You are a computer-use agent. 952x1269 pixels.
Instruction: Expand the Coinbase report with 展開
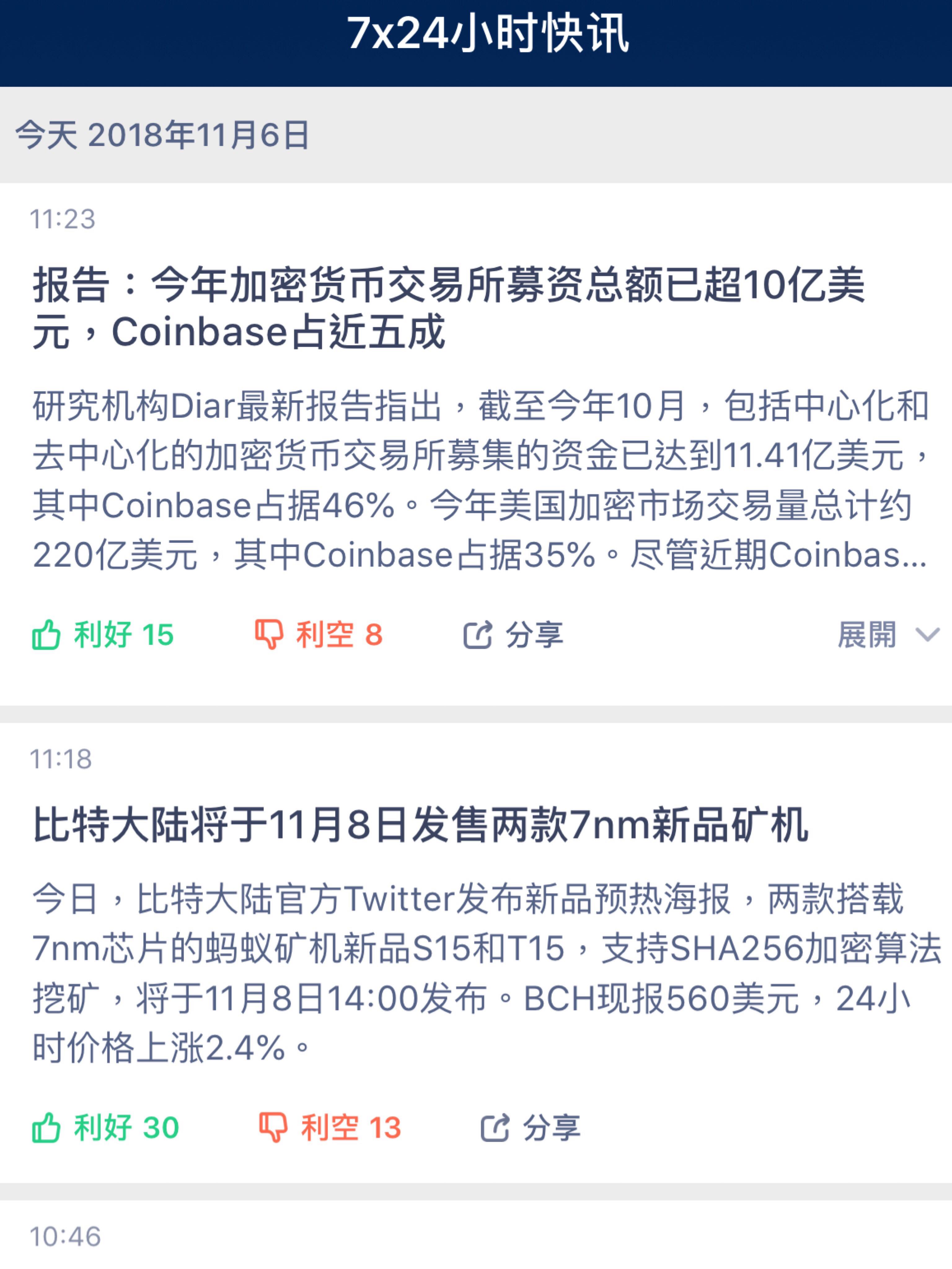tap(887, 635)
